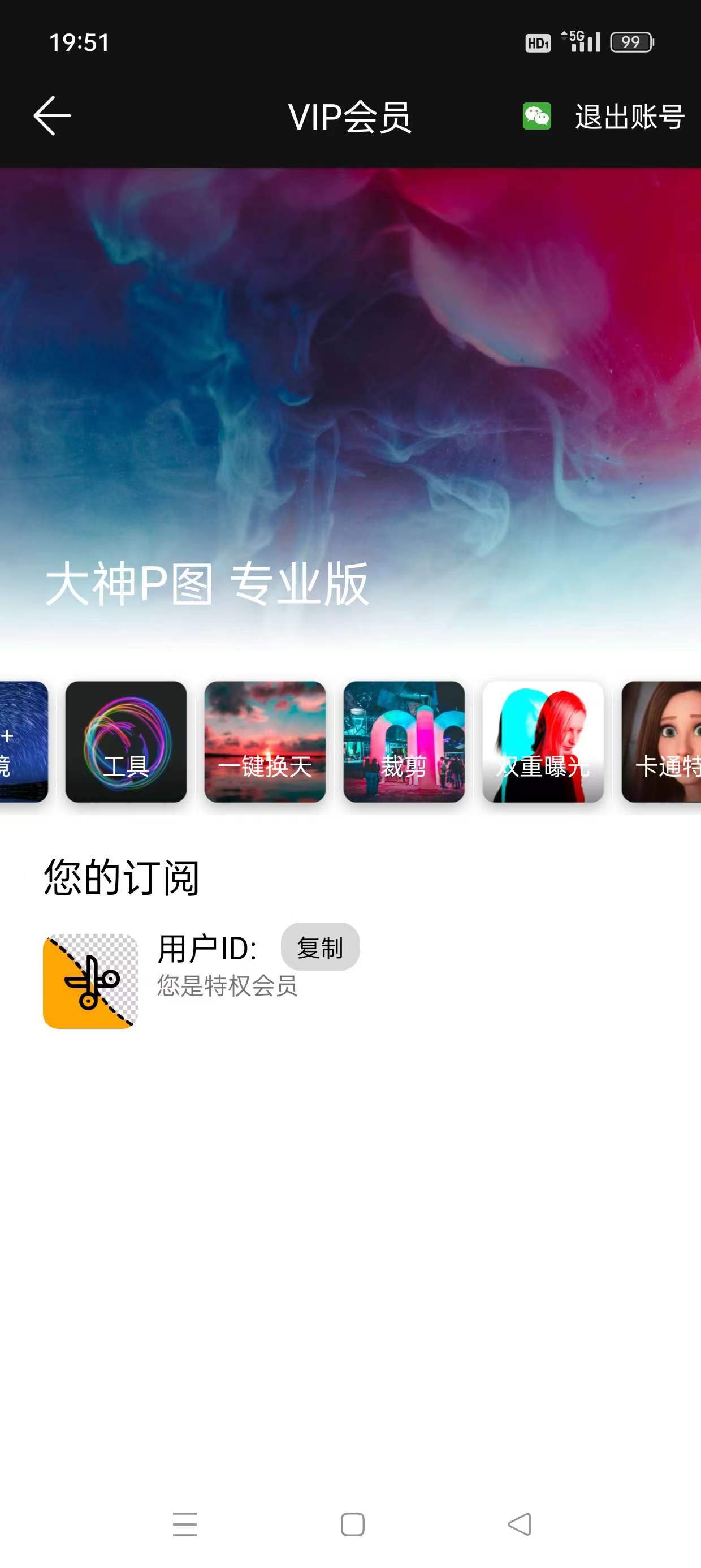The width and height of the screenshot is (701, 1568).
Task: Open the 双重曝光 feature tile
Action: [x=543, y=742]
